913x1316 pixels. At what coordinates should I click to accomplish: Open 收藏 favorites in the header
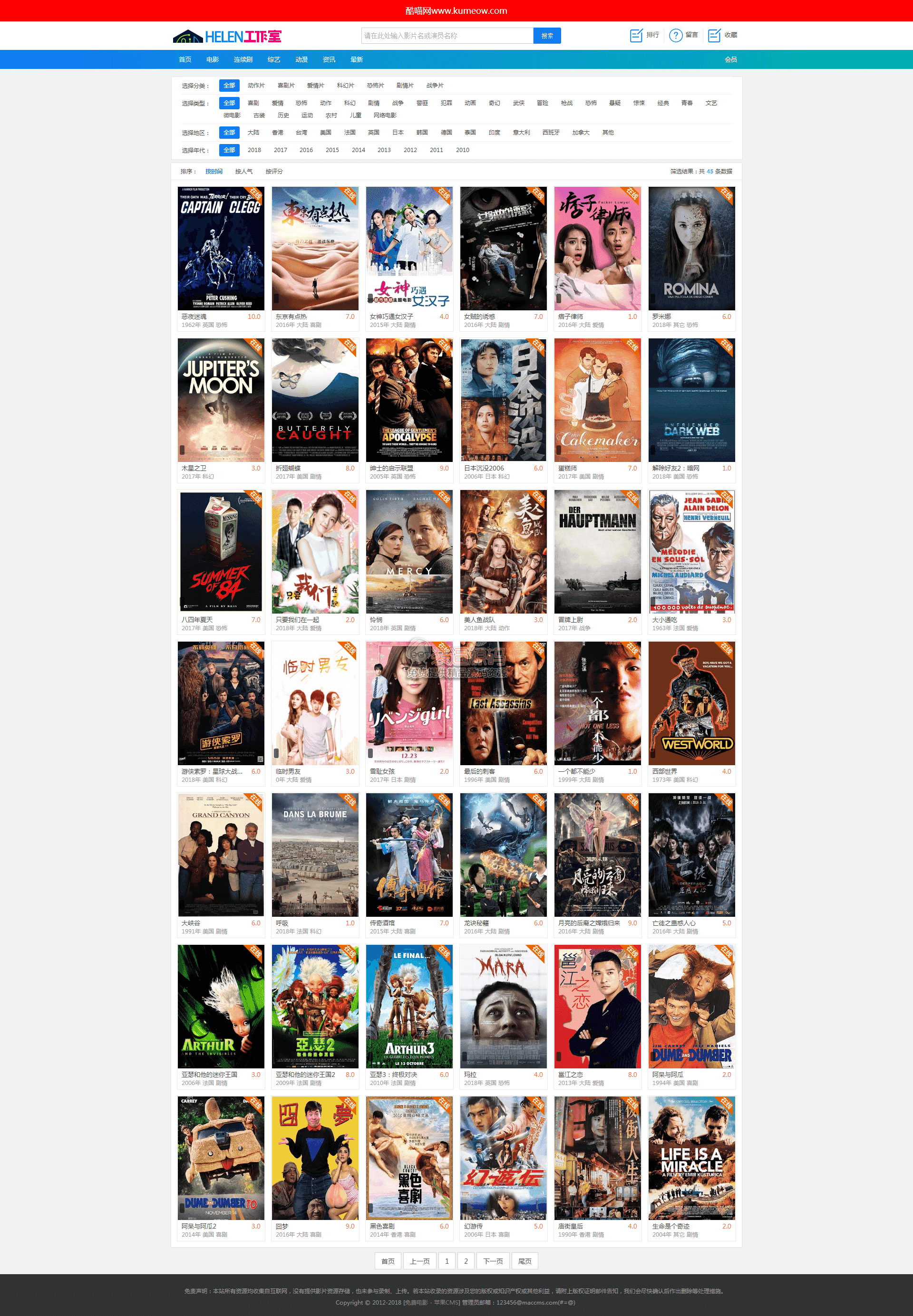click(722, 36)
